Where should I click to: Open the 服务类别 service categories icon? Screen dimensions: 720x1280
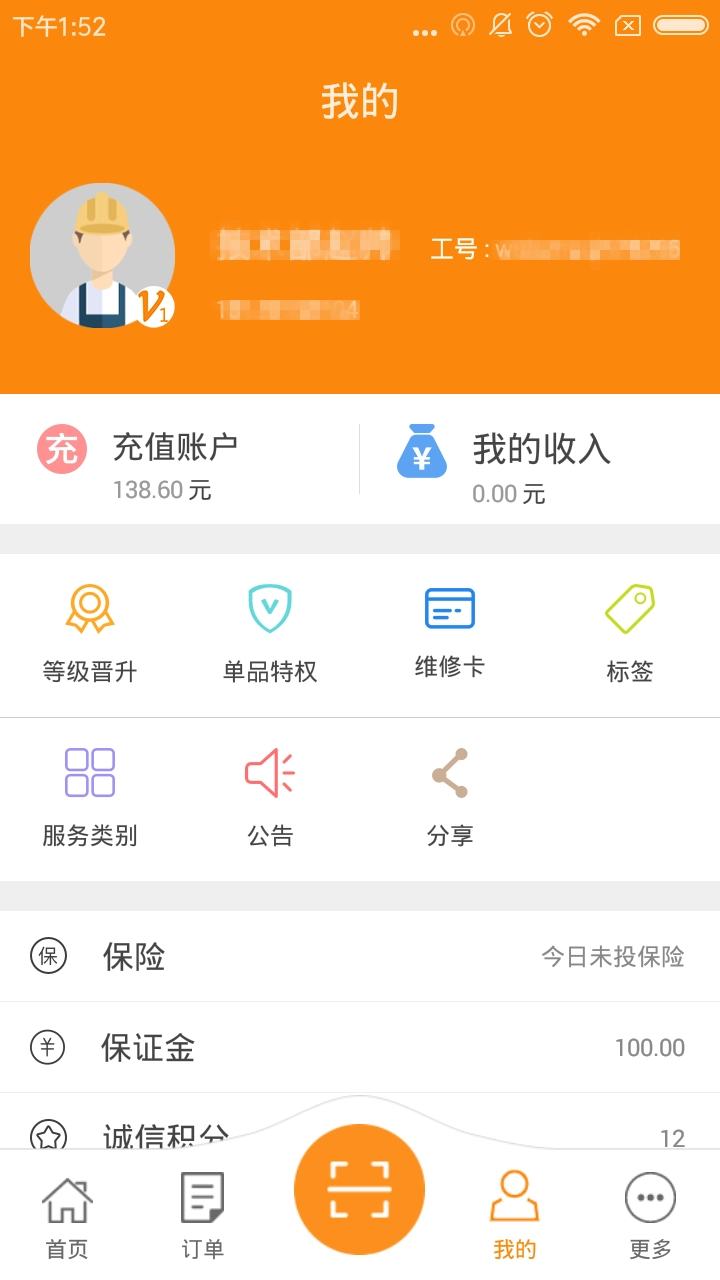click(90, 790)
